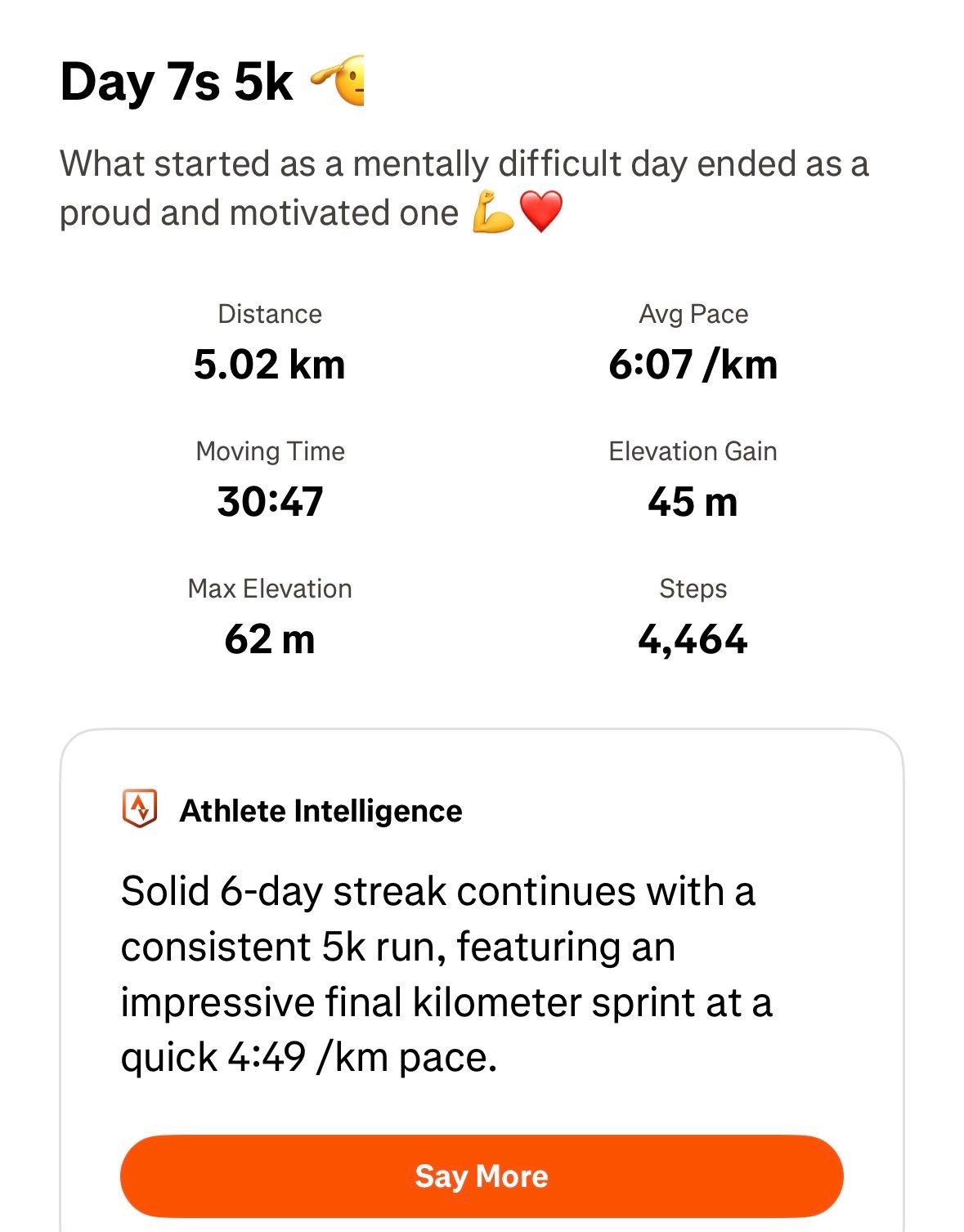This screenshot has width=964, height=1232.
Task: Tap the Say More button
Action: pyautogui.click(x=482, y=1176)
